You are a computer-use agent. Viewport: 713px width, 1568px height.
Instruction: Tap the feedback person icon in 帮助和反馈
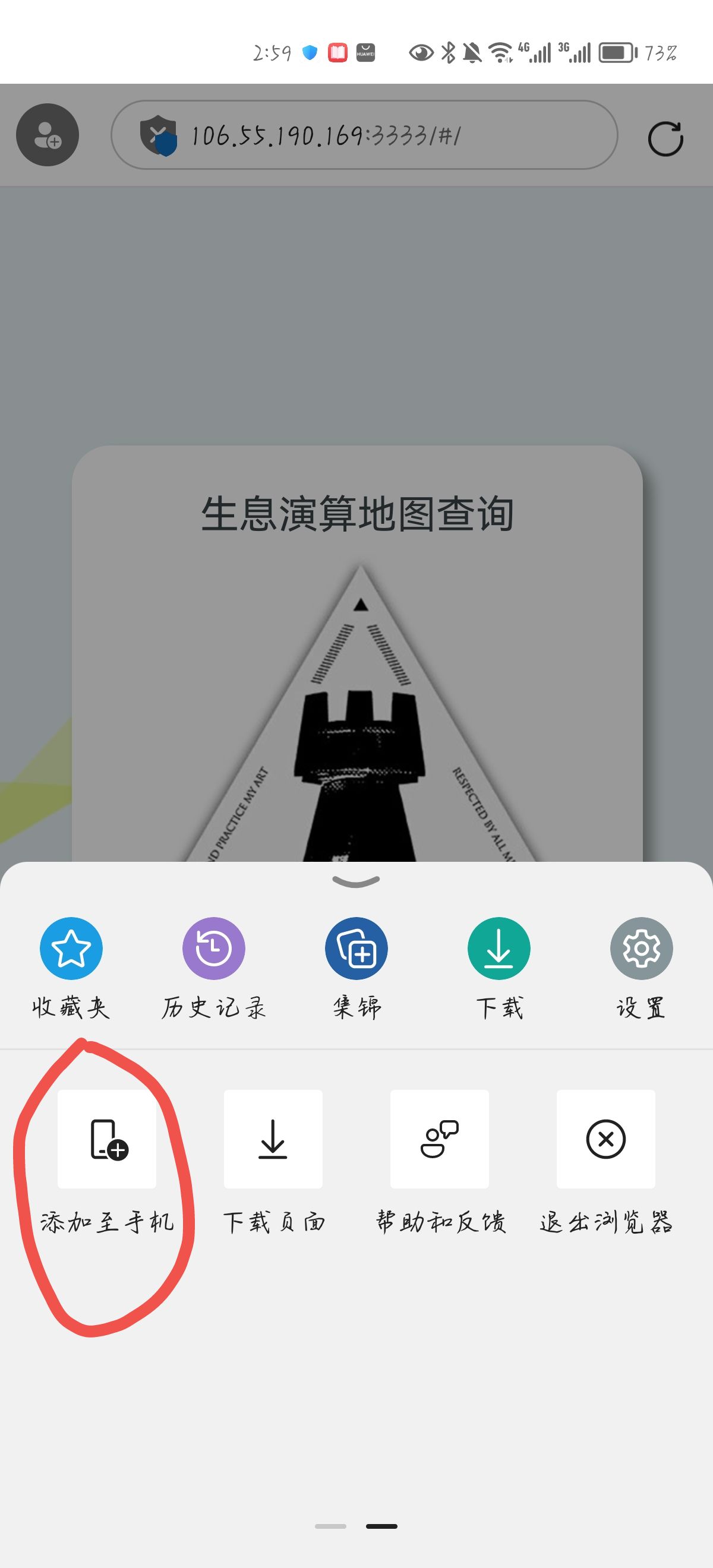tap(440, 1139)
